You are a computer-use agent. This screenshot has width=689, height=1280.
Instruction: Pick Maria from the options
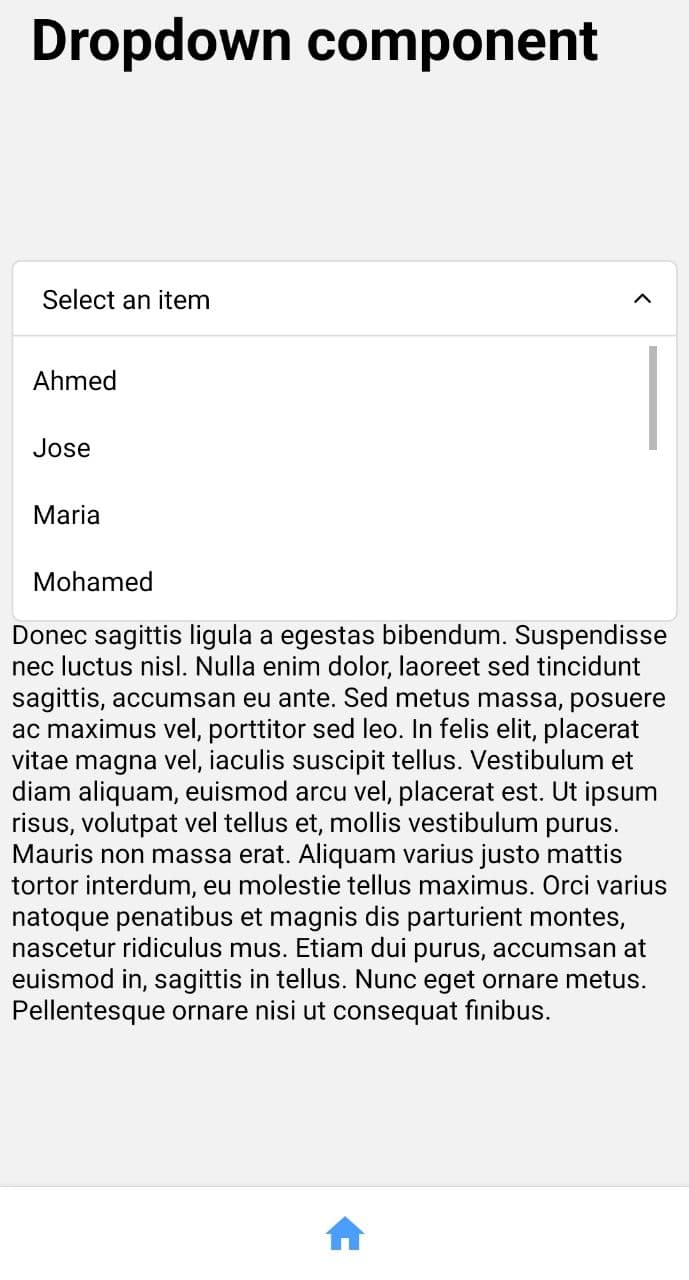pos(67,515)
